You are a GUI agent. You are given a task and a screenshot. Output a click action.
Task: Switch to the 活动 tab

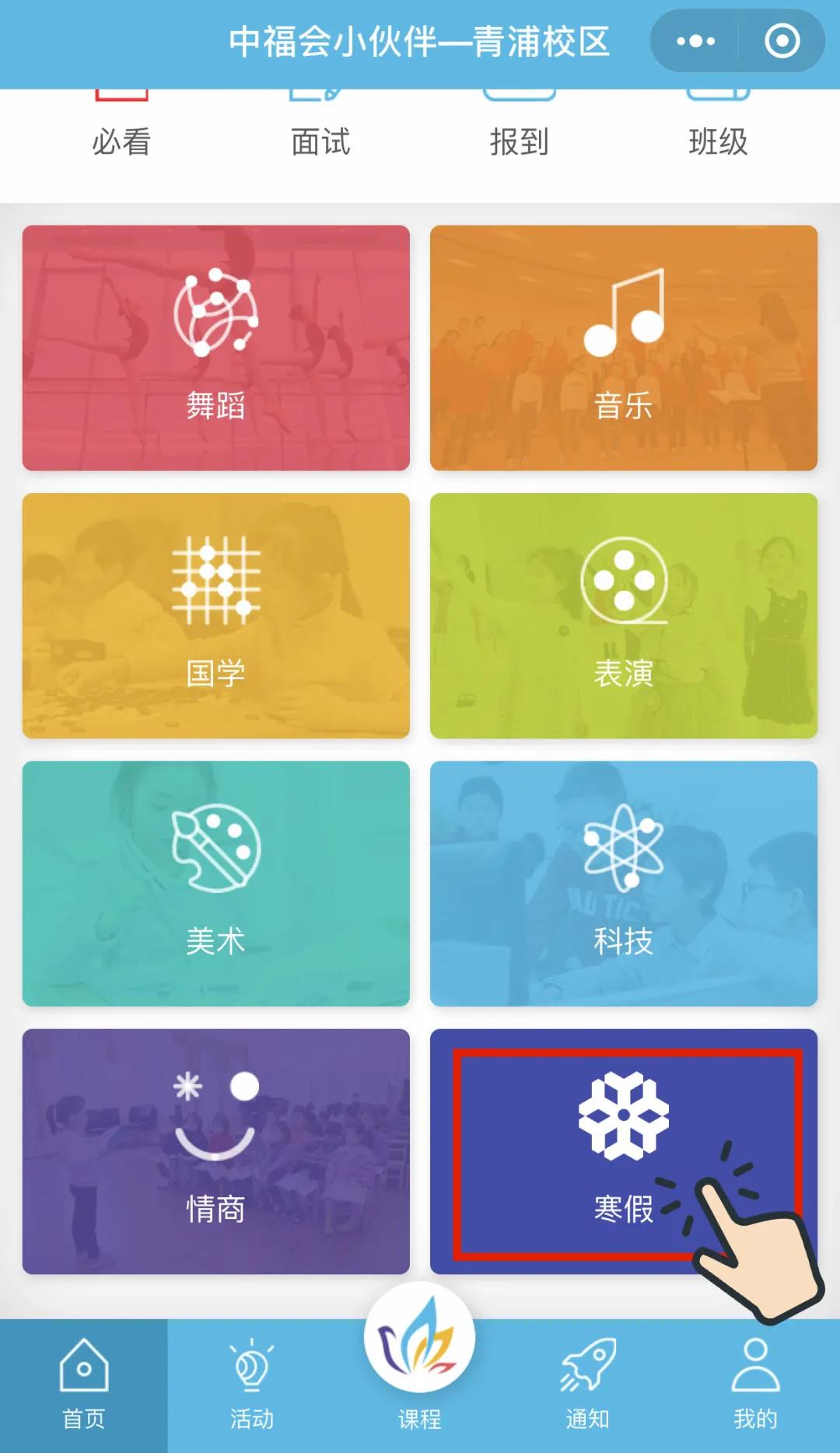252,1386
